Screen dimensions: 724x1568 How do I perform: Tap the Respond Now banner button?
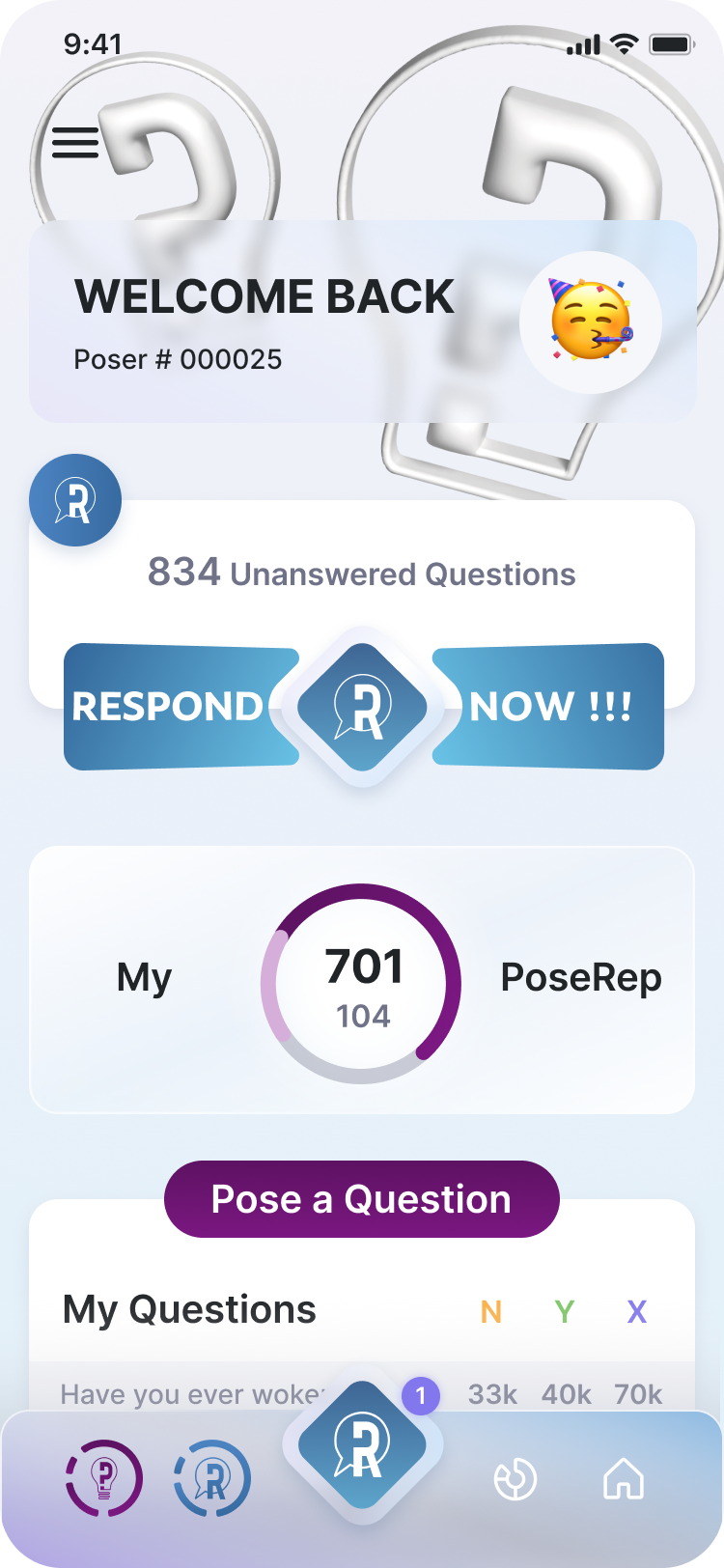[363, 707]
